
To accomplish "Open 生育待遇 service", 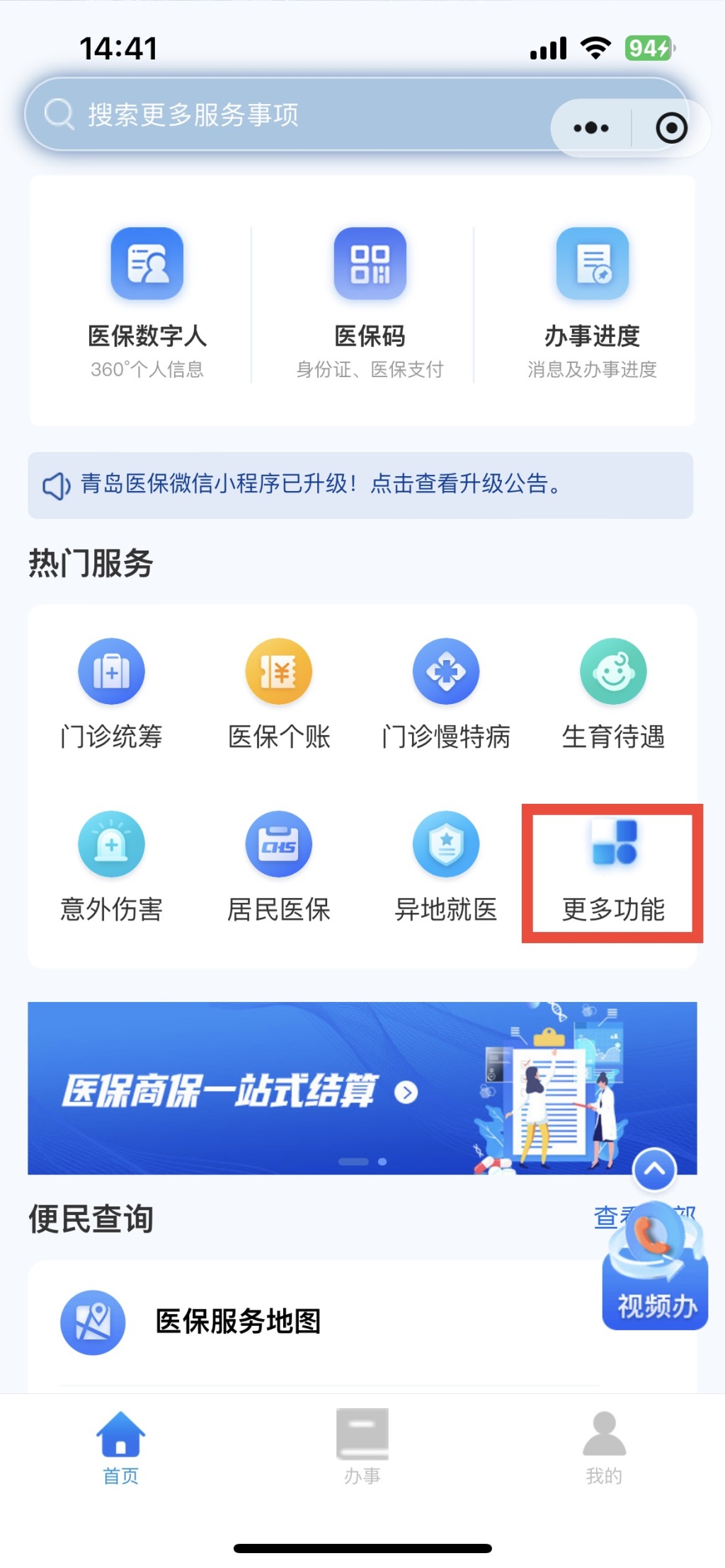I will click(x=613, y=693).
